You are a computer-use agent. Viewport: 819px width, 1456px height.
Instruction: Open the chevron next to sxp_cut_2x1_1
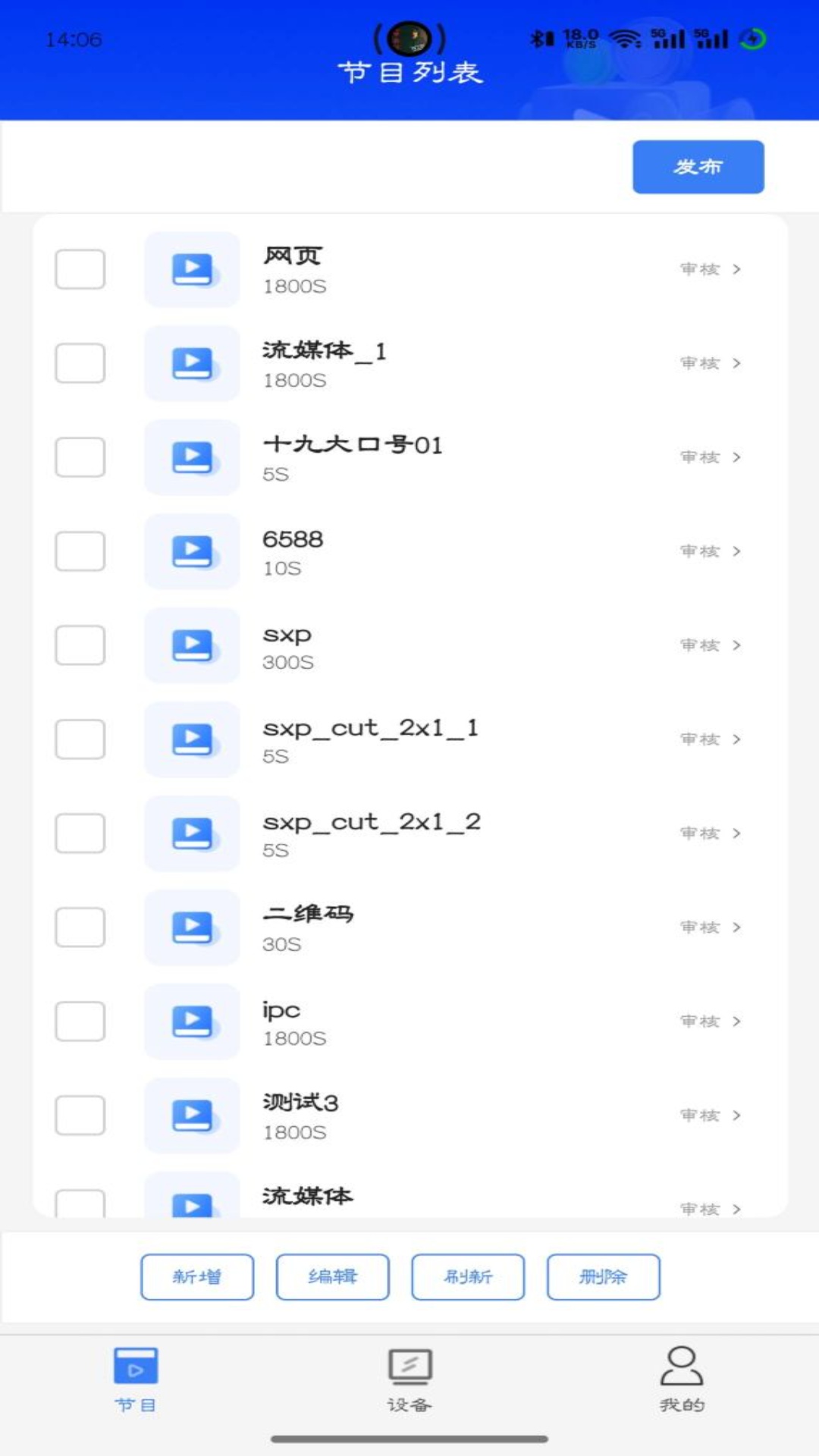coord(736,739)
